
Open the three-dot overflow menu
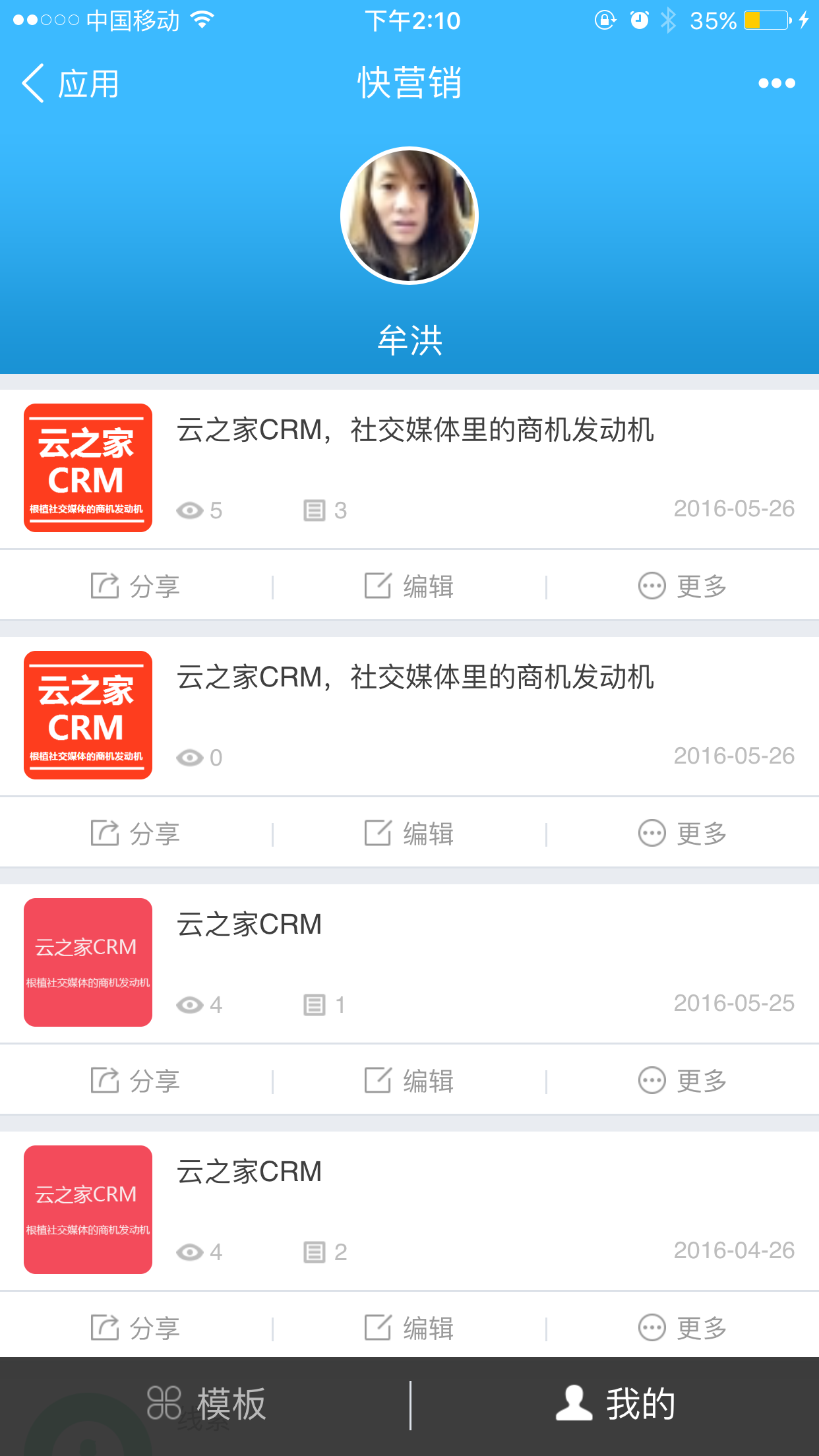pyautogui.click(x=776, y=84)
